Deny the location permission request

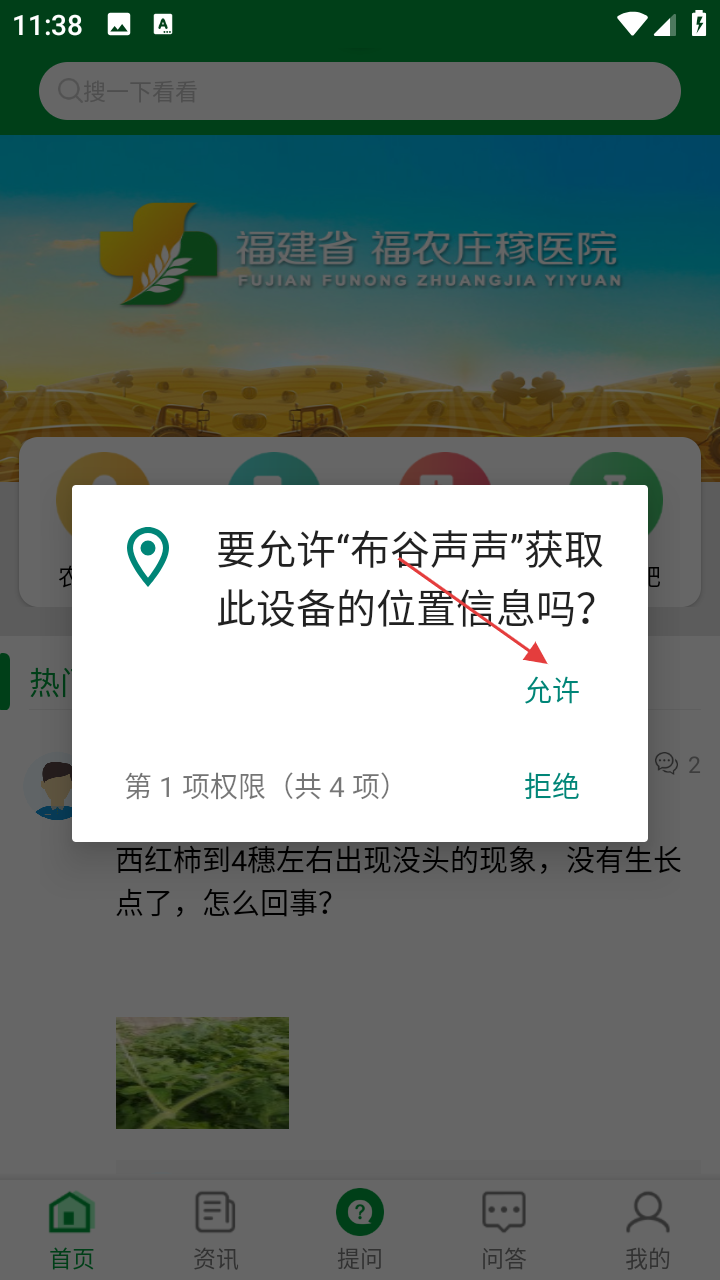tap(552, 786)
